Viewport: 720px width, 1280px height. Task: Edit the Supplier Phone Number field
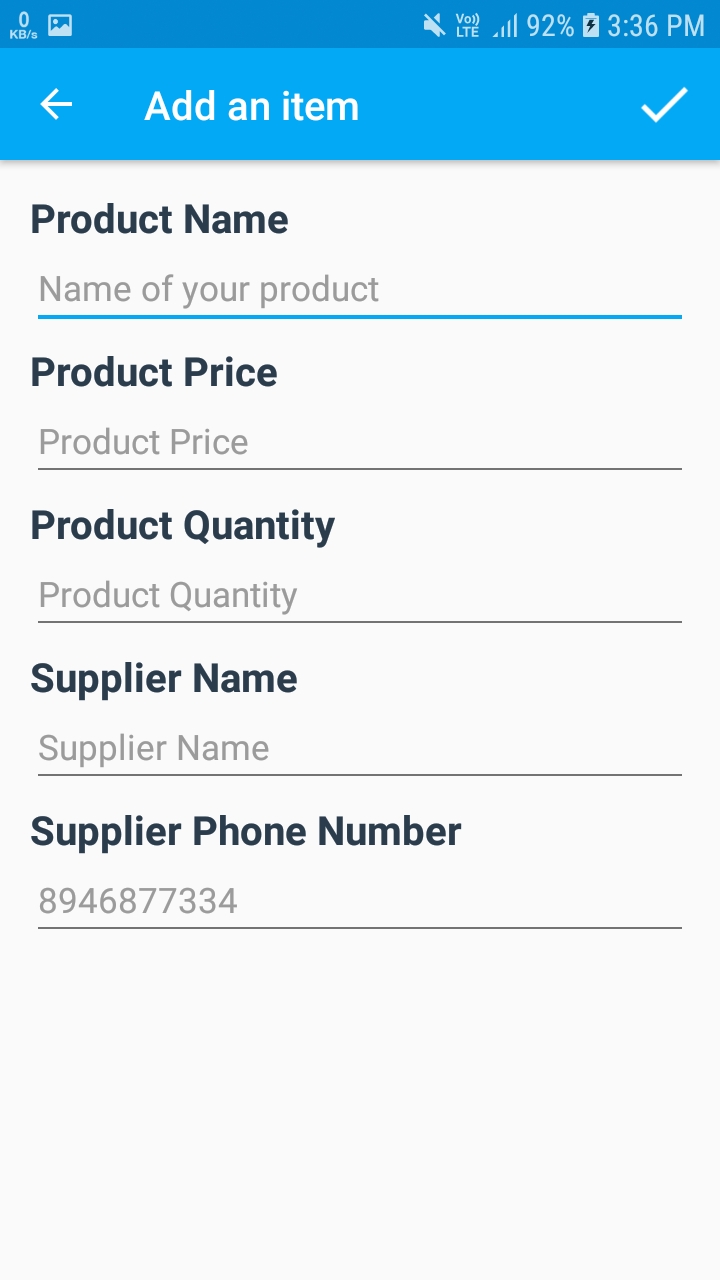[x=360, y=902]
